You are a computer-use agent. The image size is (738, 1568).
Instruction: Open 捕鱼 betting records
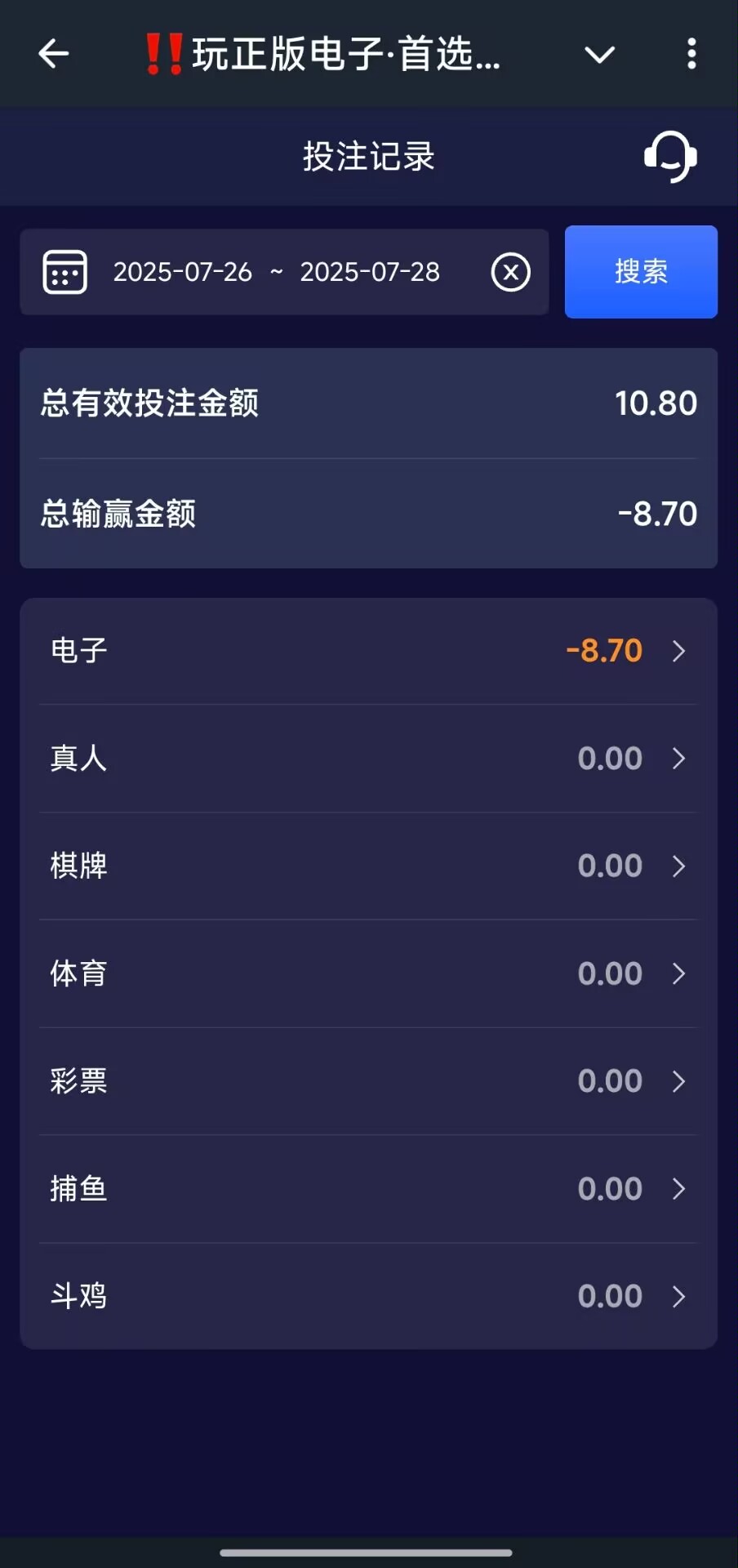[368, 1189]
